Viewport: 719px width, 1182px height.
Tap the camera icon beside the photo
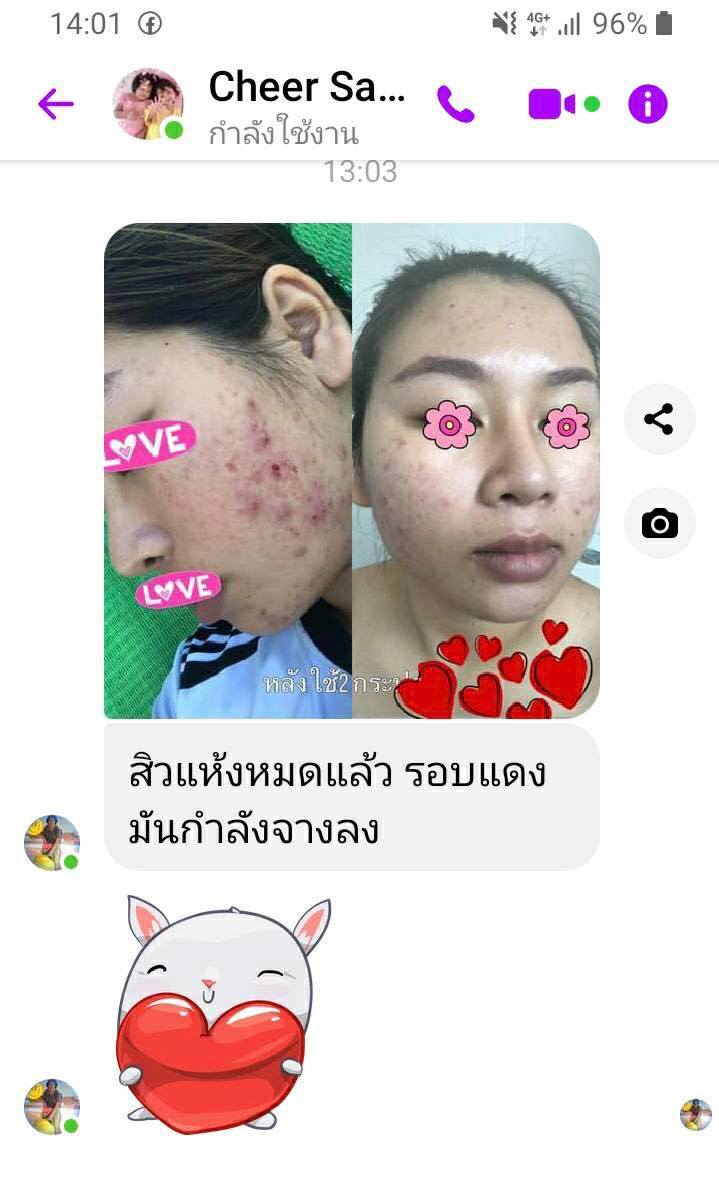tap(659, 522)
